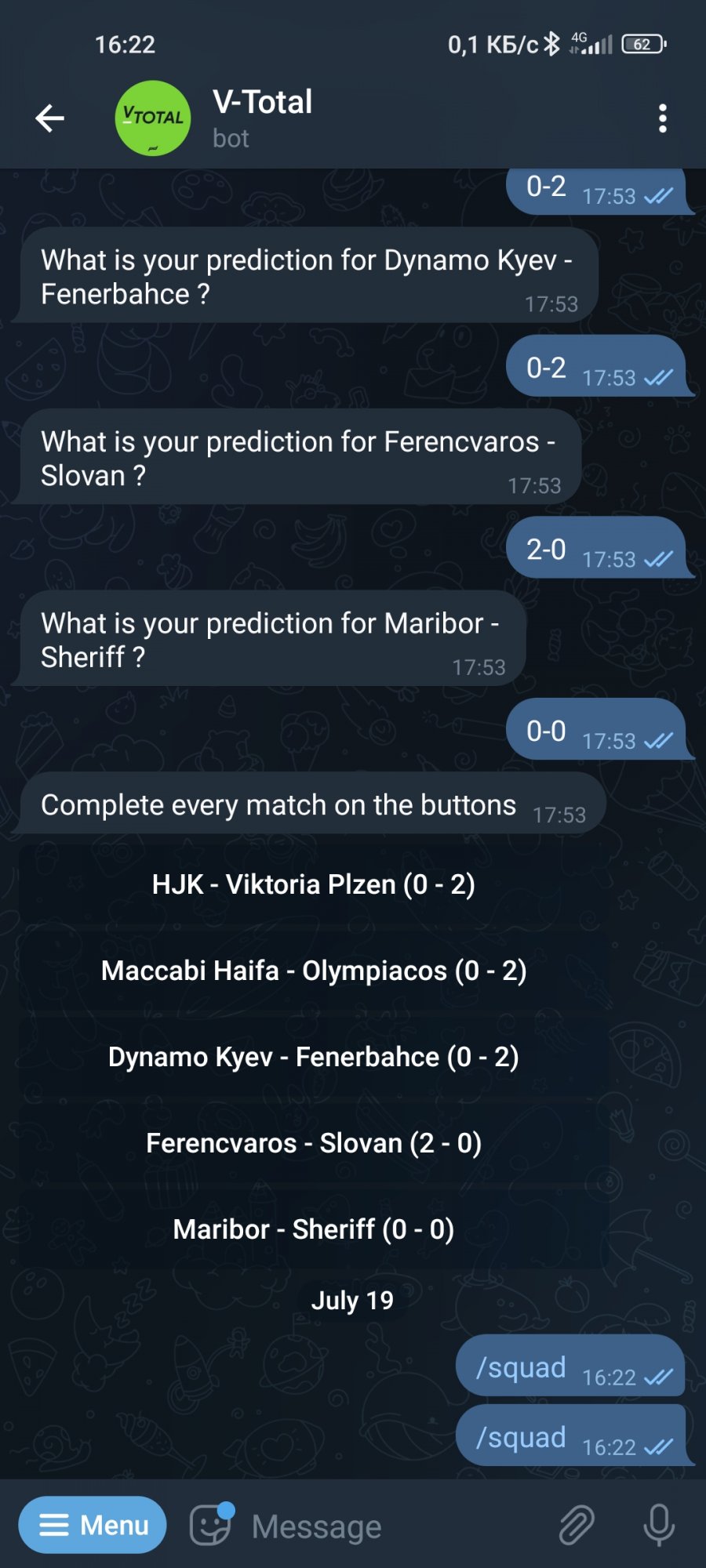Tap the last /squad command link

(521, 1438)
